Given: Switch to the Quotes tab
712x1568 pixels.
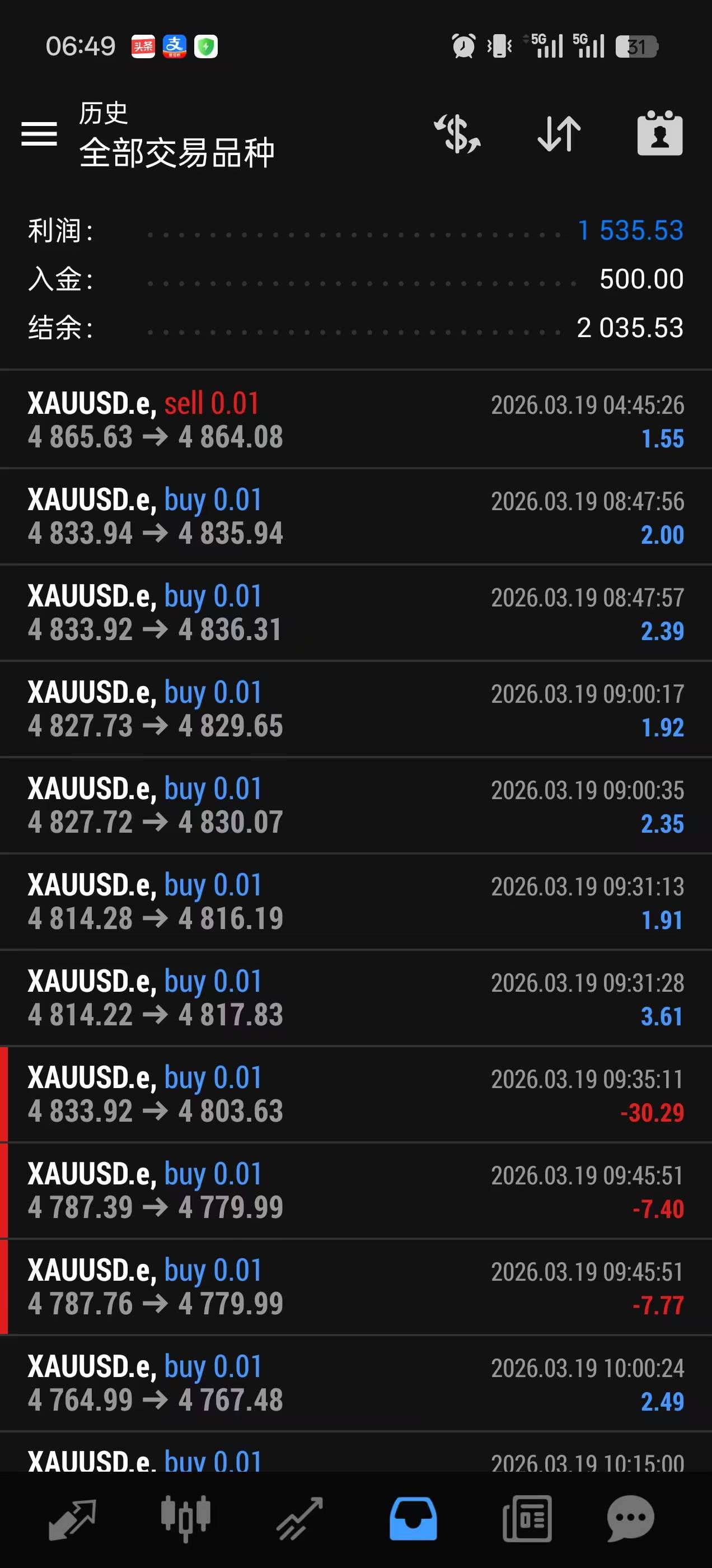Looking at the screenshot, I should (72, 1519).
